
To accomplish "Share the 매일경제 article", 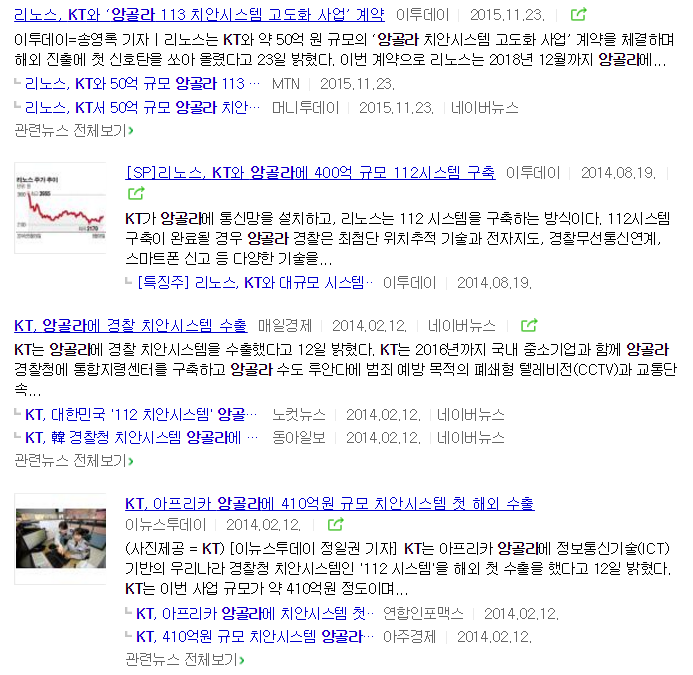I will click(529, 325).
